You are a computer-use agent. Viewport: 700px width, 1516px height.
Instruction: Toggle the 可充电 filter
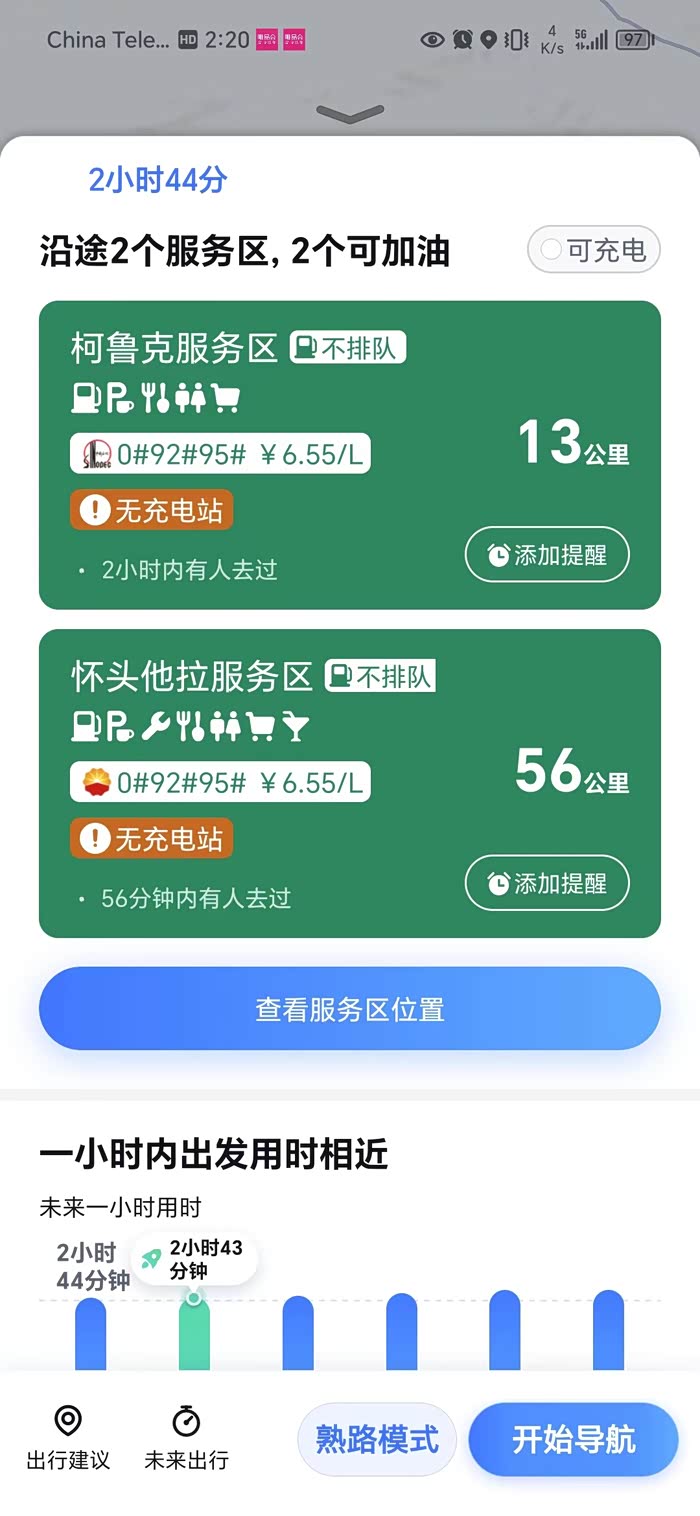594,250
